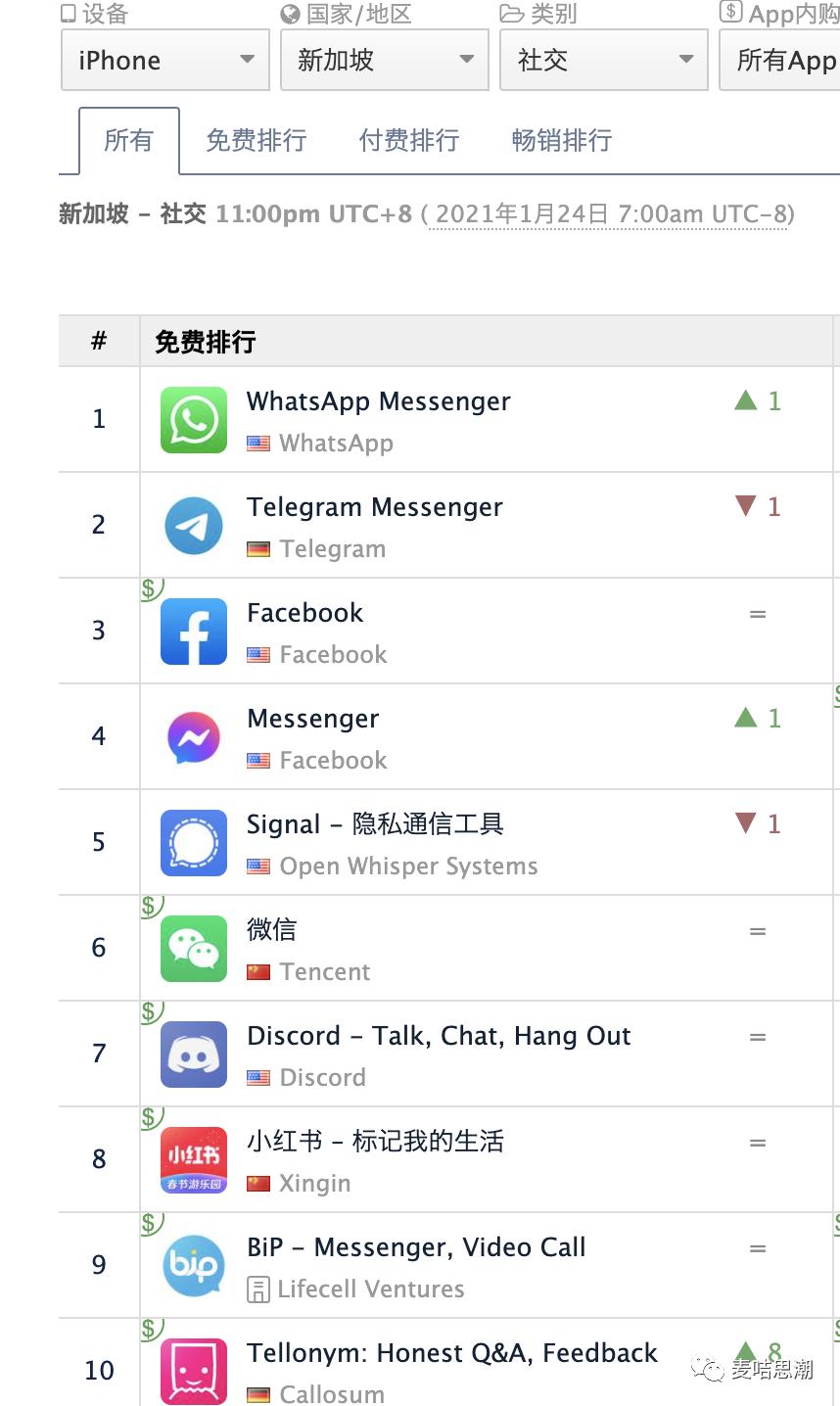The image size is (840, 1406).
Task: Open Signal - 隐私通信工具 app details
Action: (375, 824)
